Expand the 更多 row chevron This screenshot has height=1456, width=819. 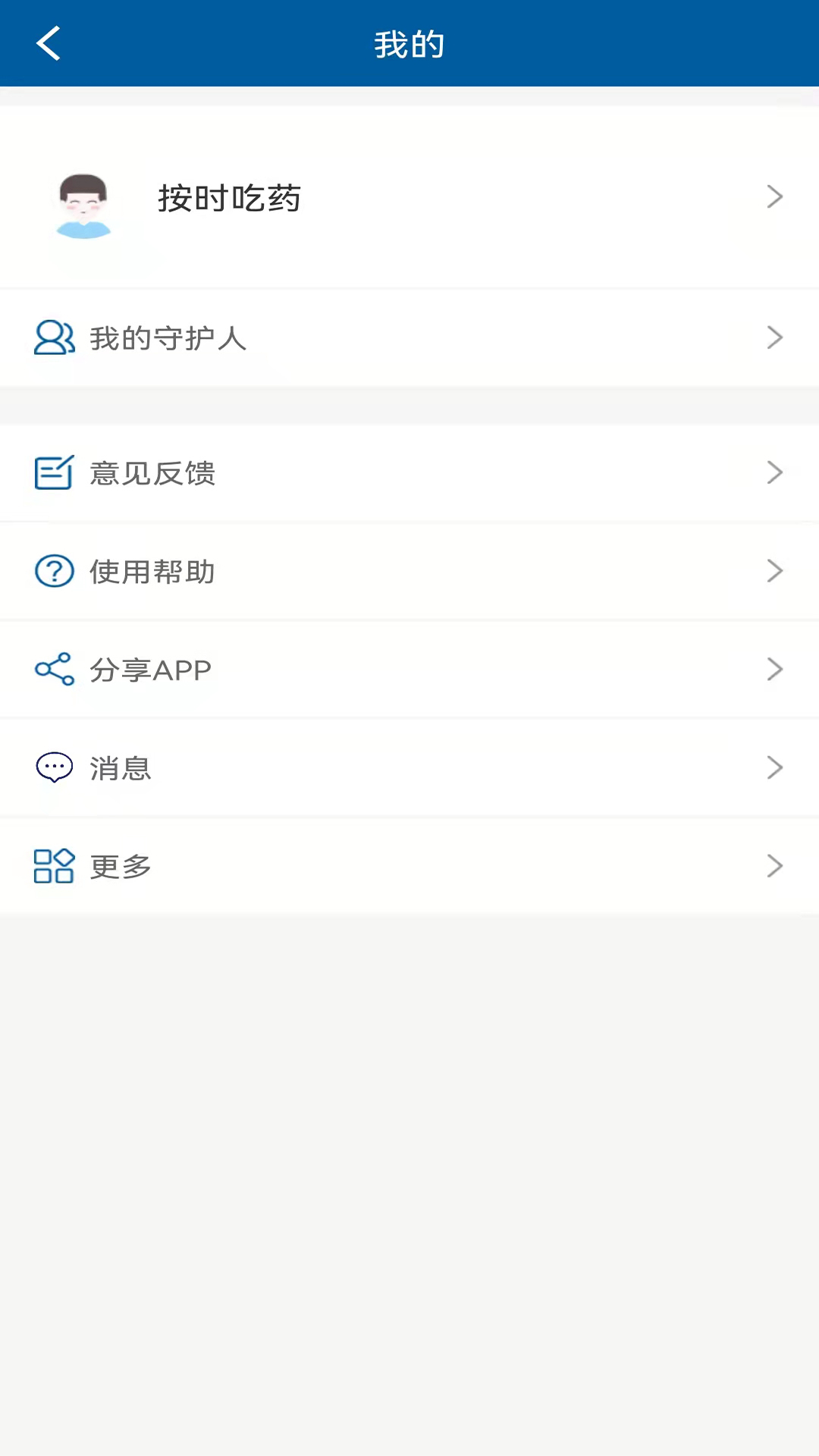[775, 866]
